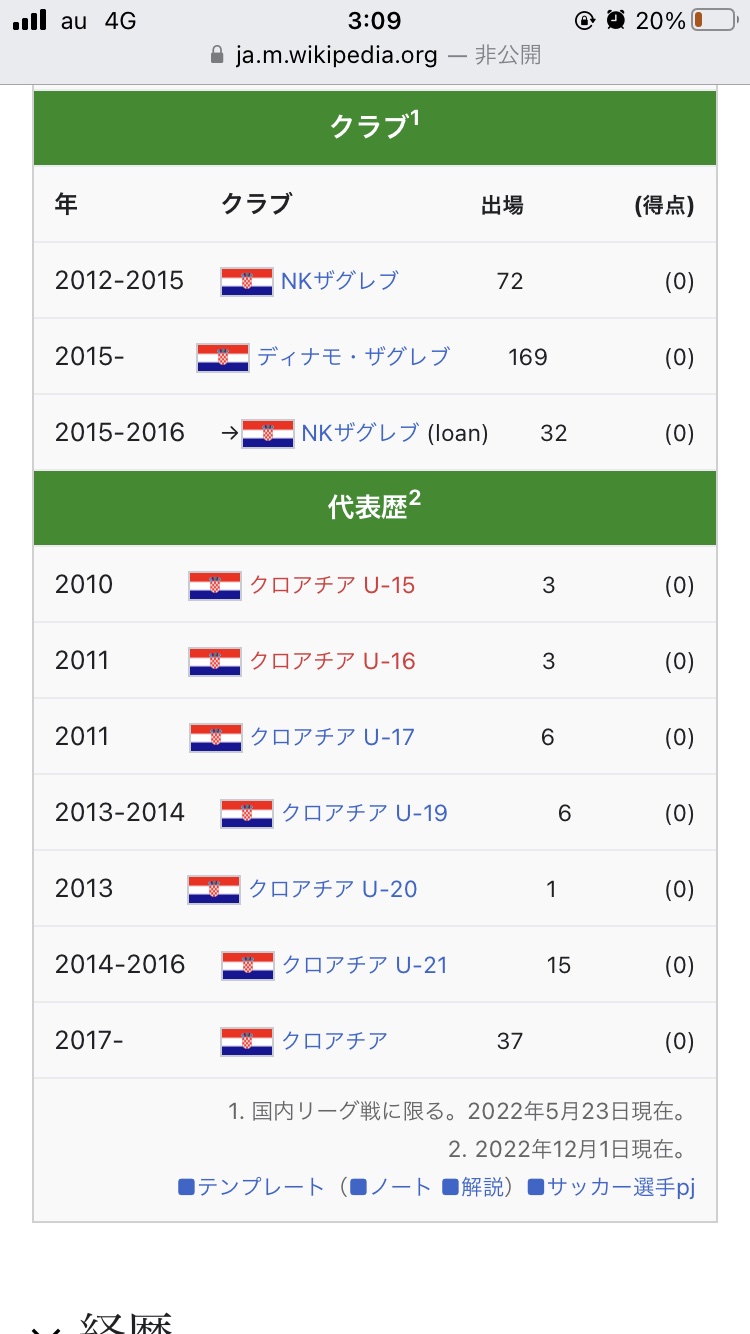This screenshot has width=750, height=1334.
Task: Open the ノート link in the footer
Action: (x=401, y=1187)
